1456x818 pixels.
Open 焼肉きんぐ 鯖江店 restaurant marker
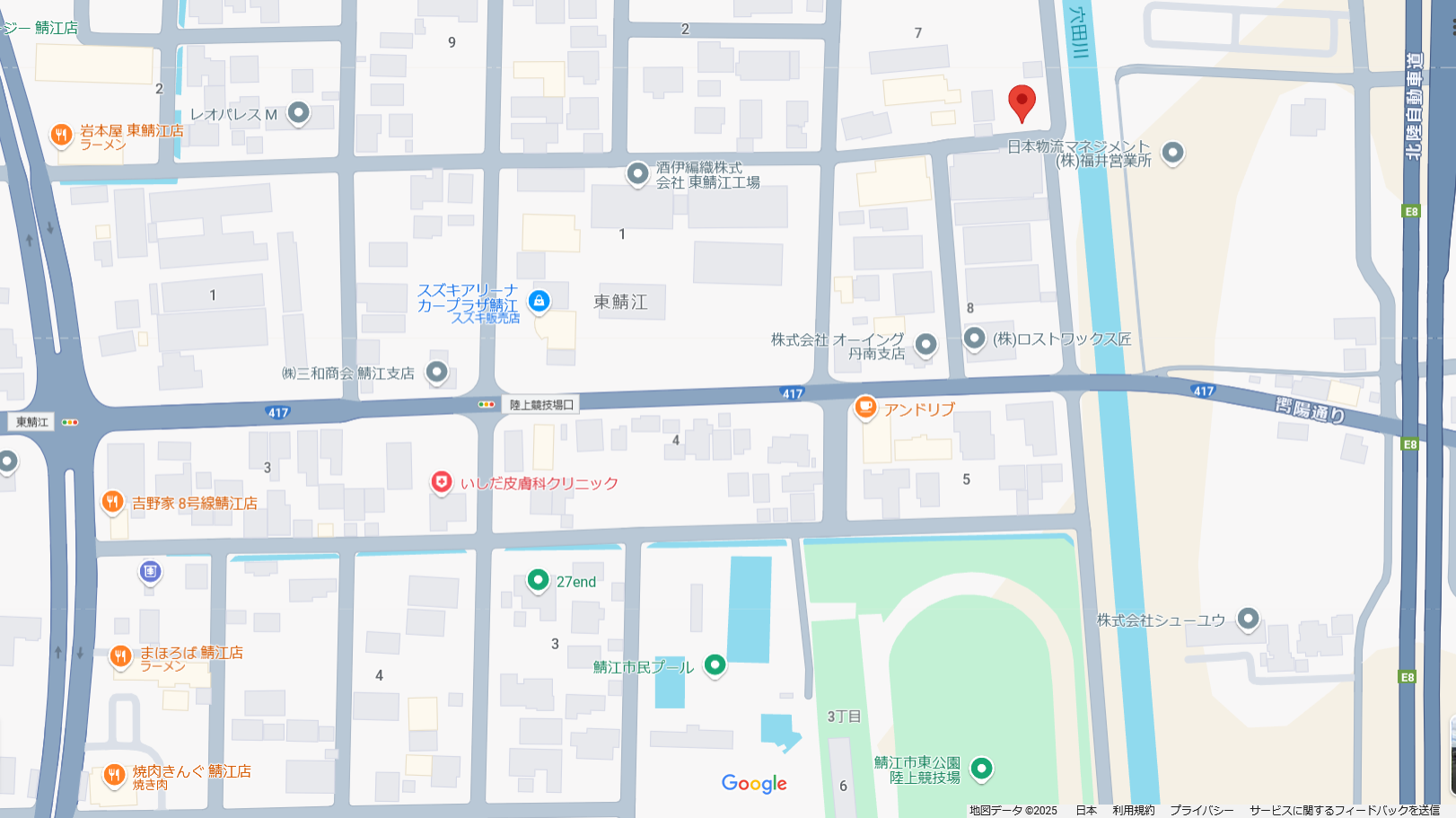click(114, 775)
